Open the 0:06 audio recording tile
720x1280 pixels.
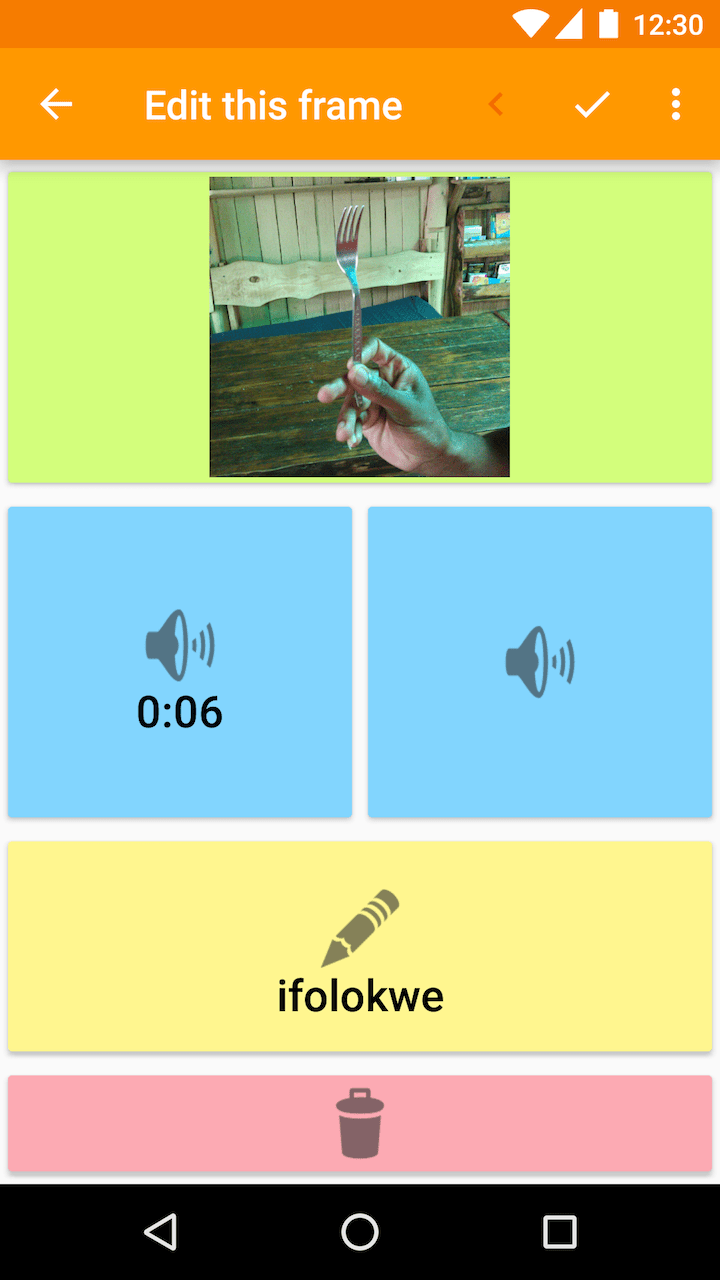pyautogui.click(x=180, y=662)
